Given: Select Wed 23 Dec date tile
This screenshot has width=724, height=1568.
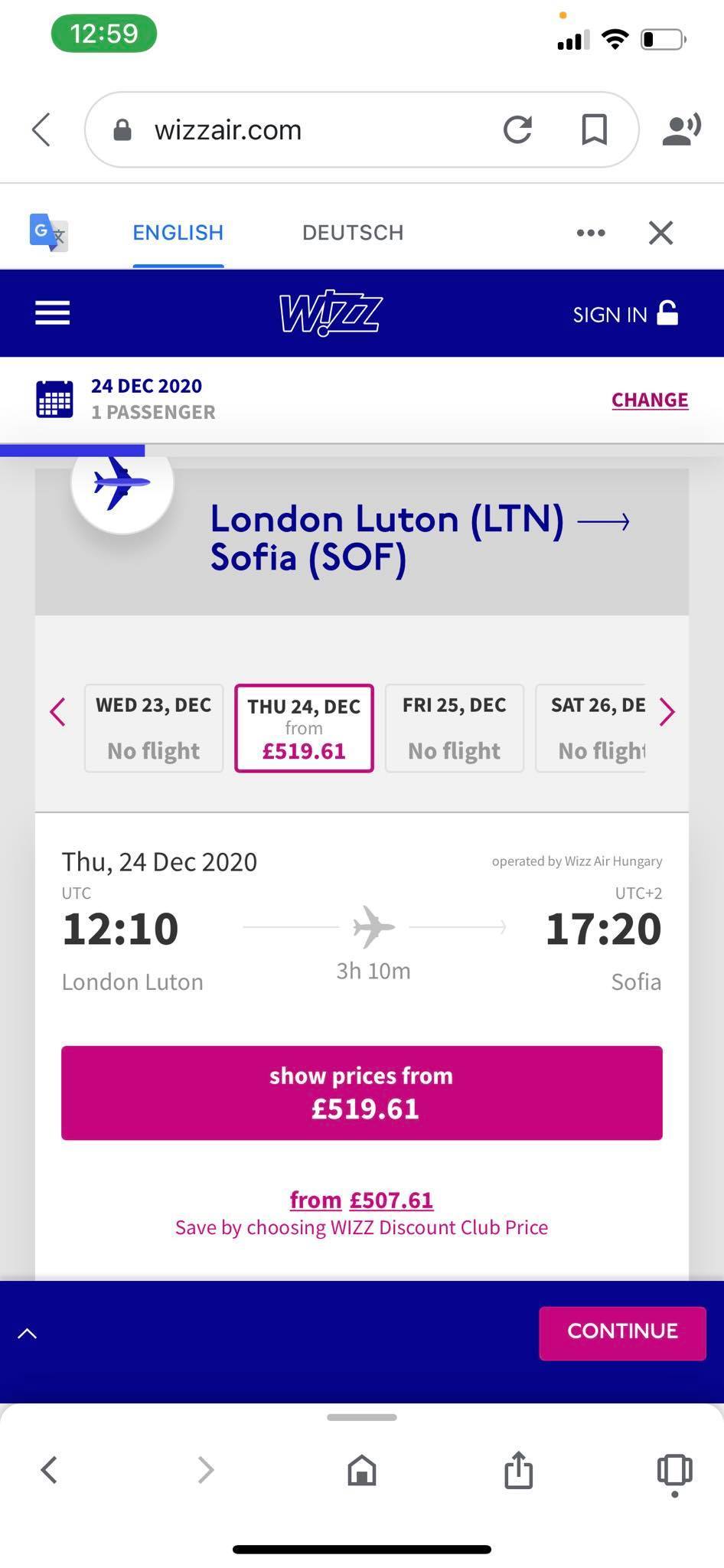Looking at the screenshot, I should tap(154, 728).
